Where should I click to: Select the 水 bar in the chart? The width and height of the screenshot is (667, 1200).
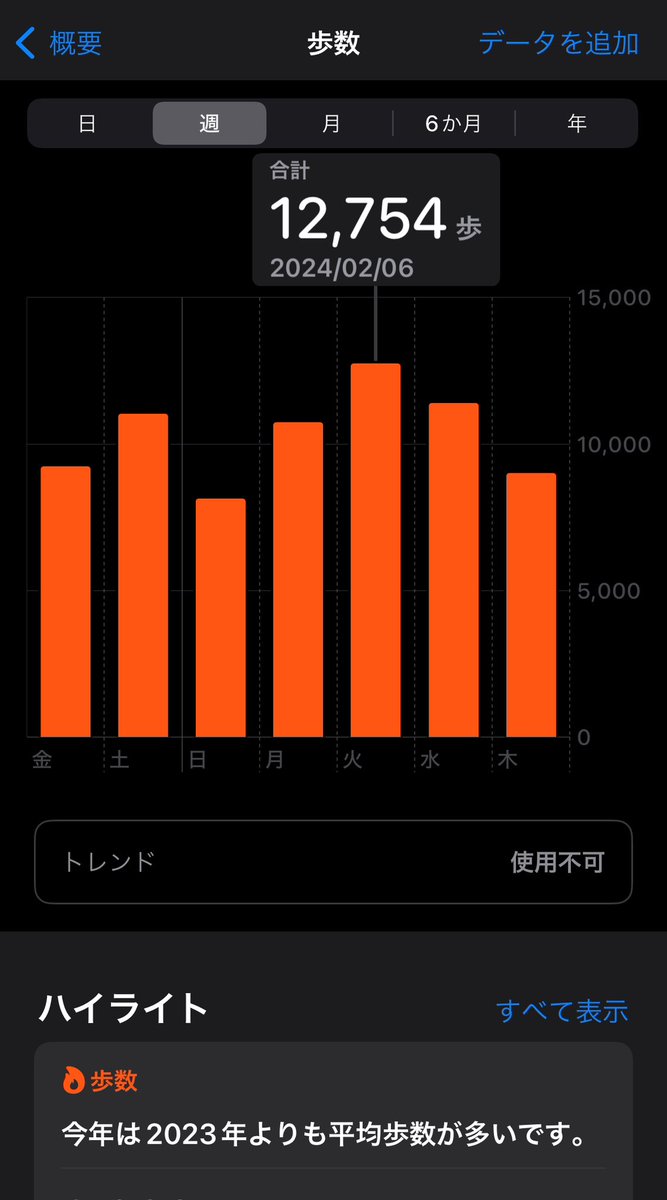[454, 570]
